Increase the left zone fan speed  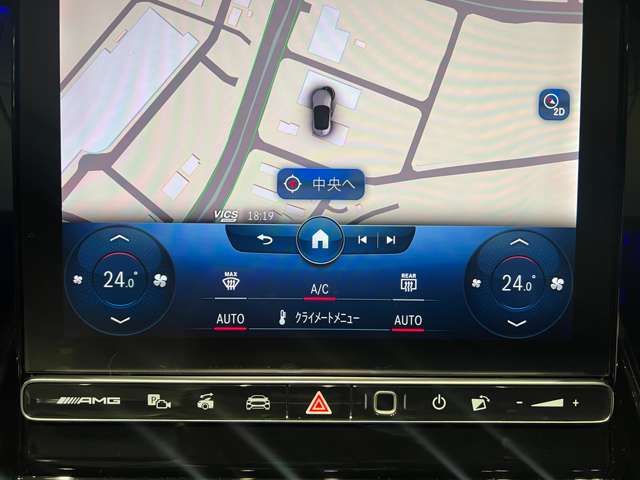pyautogui.click(x=159, y=281)
